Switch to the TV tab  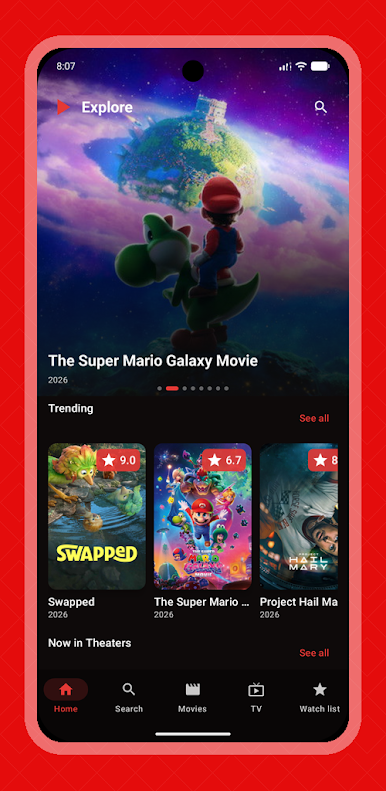(x=256, y=696)
